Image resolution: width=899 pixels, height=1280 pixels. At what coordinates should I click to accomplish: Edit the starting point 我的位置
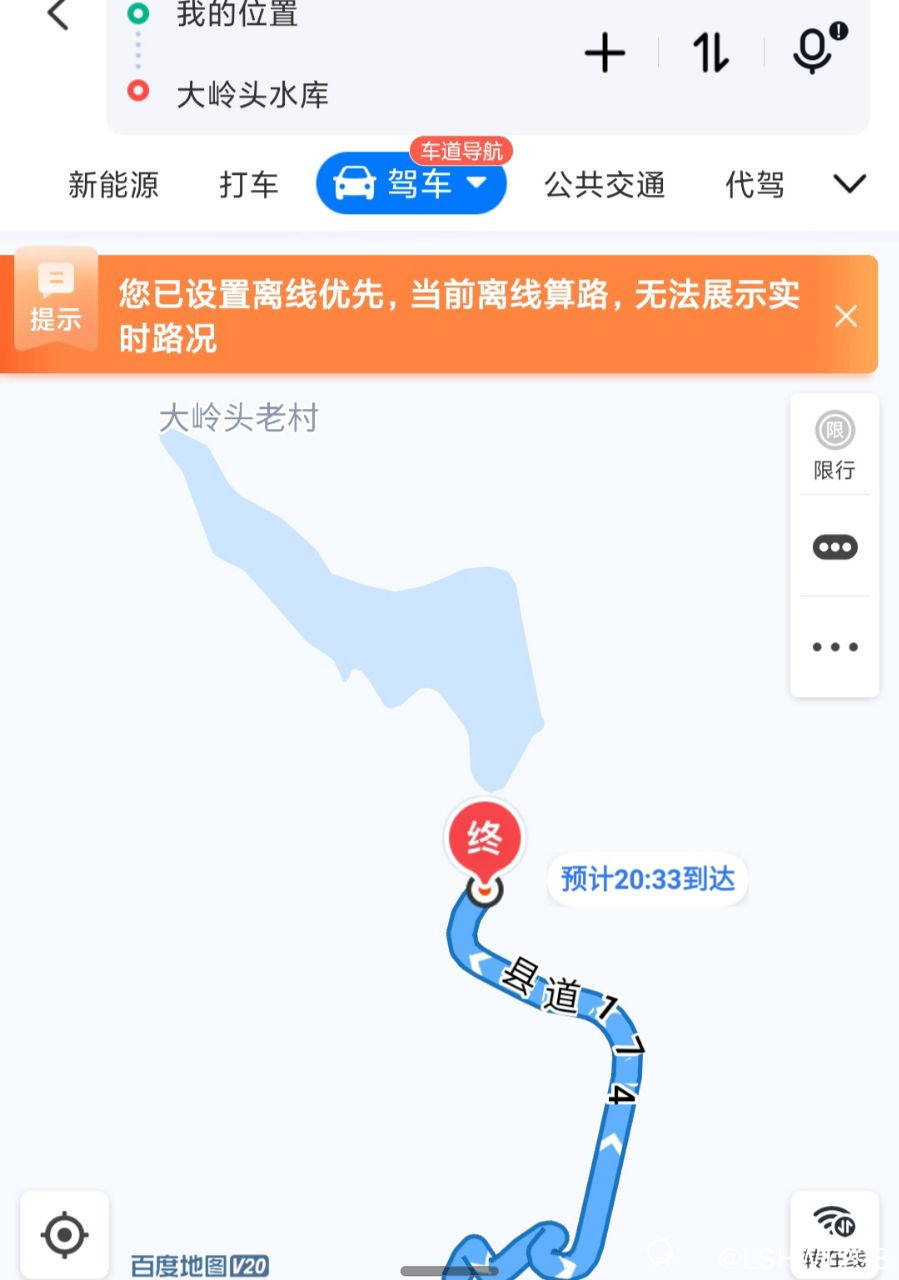[237, 15]
